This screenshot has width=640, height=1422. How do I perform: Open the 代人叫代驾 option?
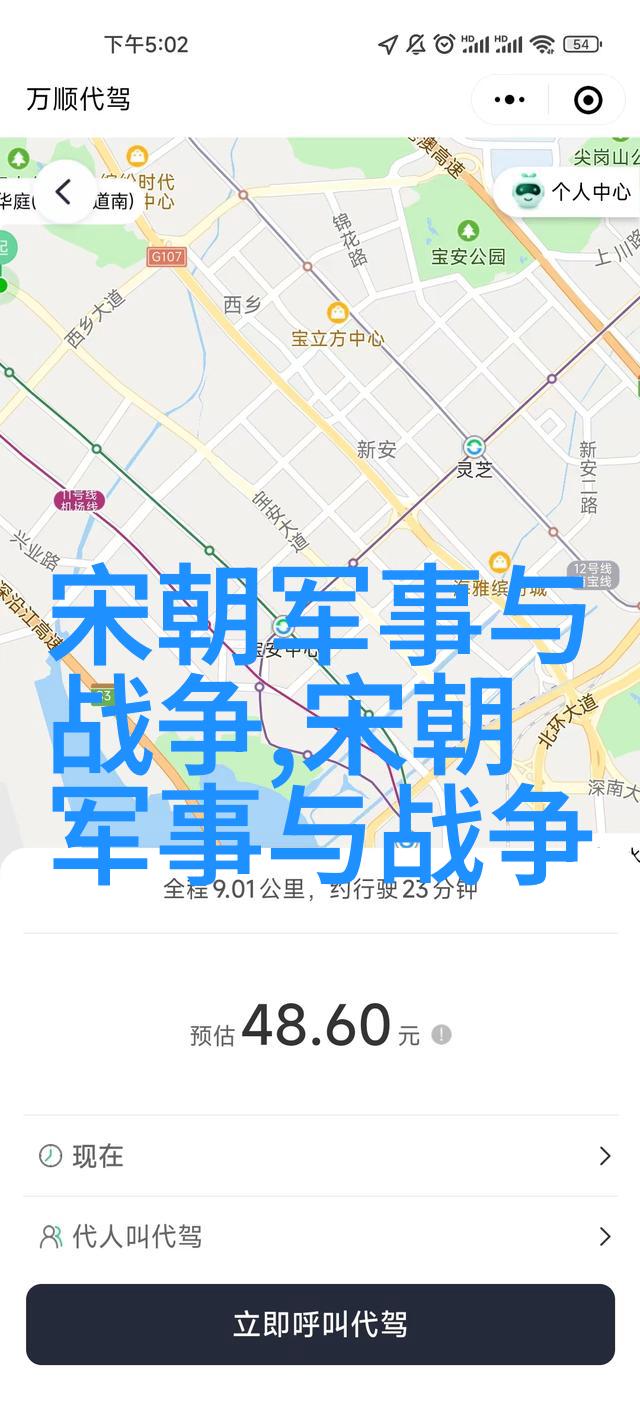point(320,1237)
